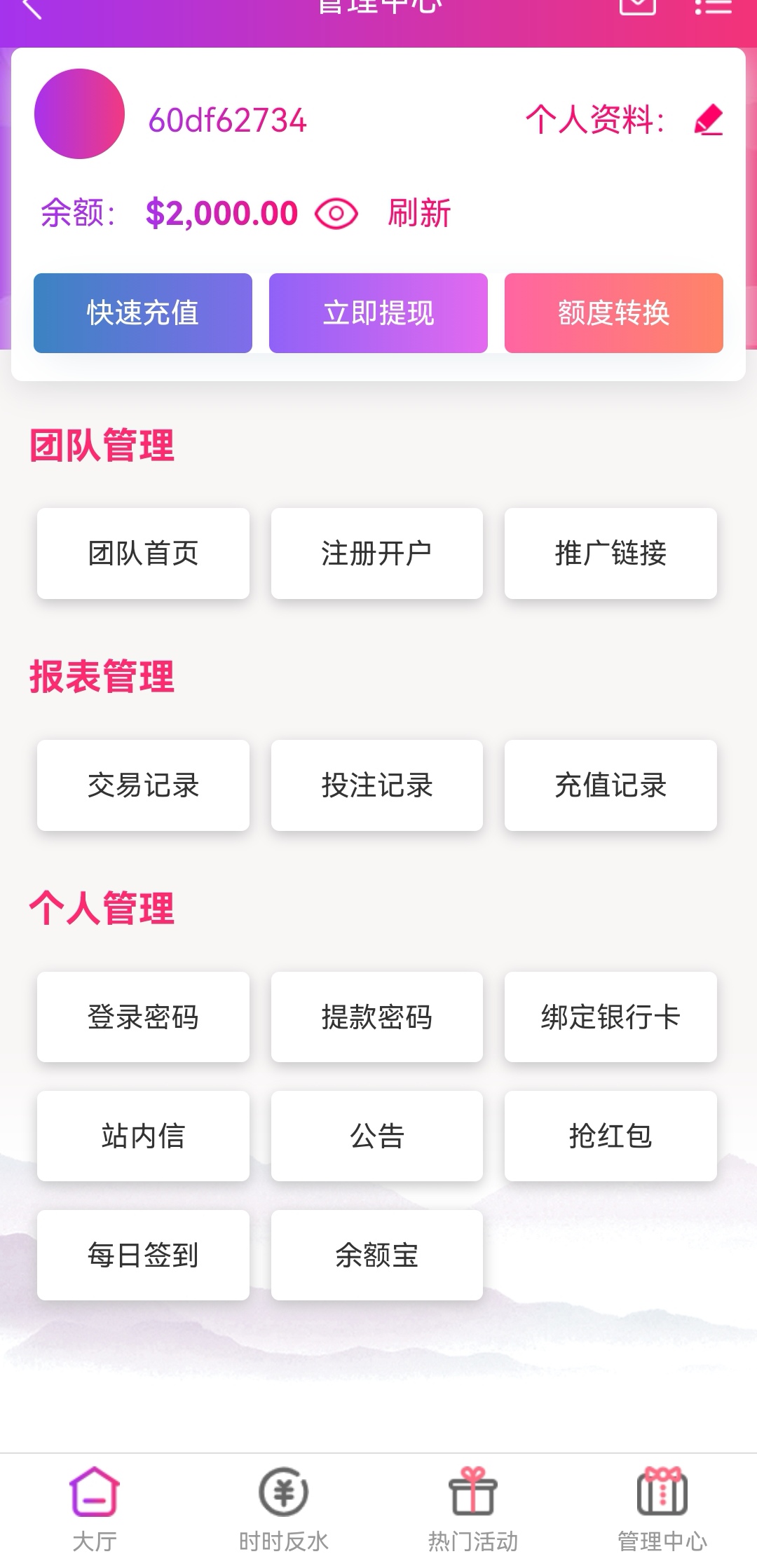Open 充值记录 recharge records
The height and width of the screenshot is (1568, 757).
point(611,785)
